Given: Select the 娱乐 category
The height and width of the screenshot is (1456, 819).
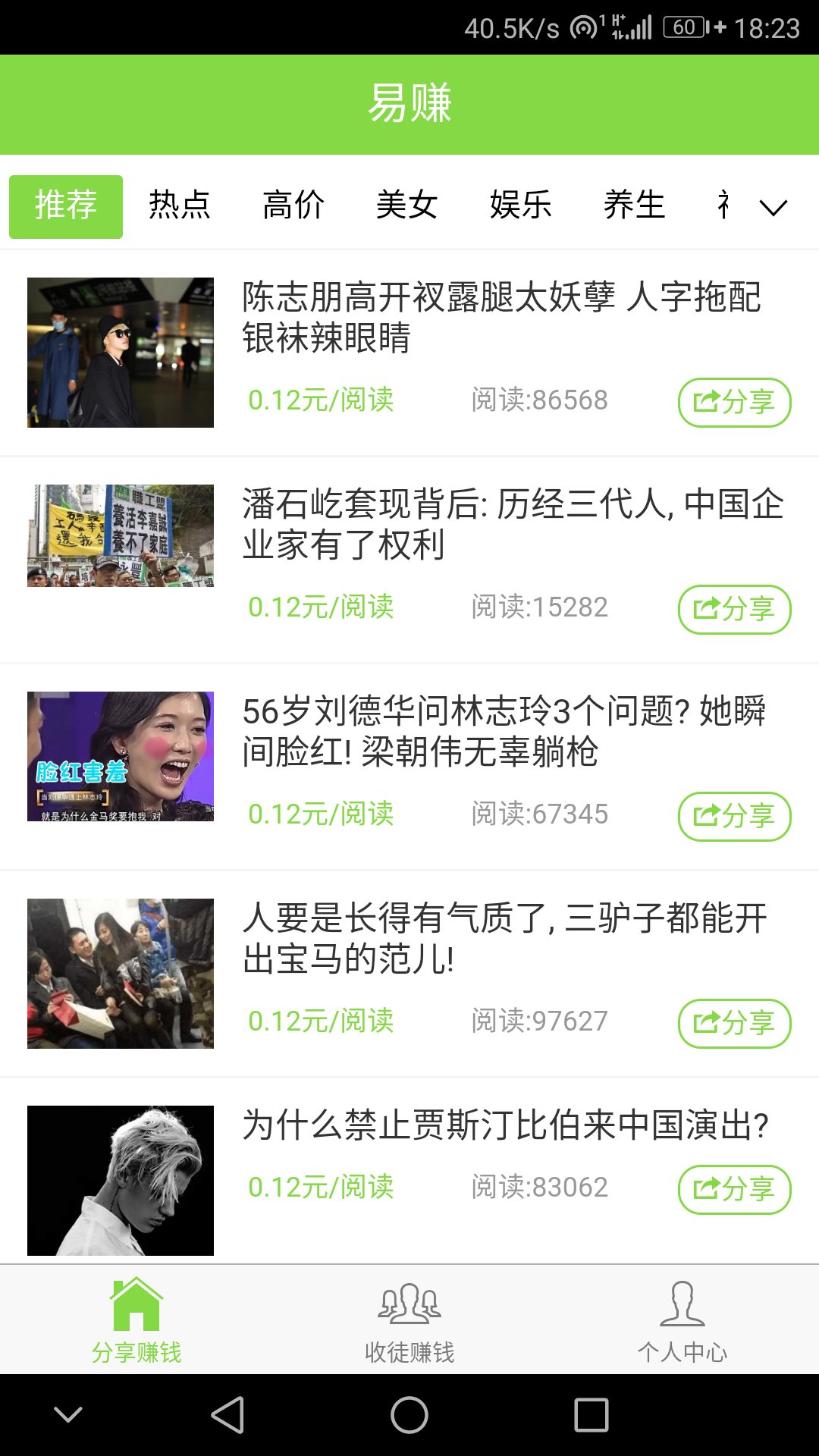Looking at the screenshot, I should 521,205.
